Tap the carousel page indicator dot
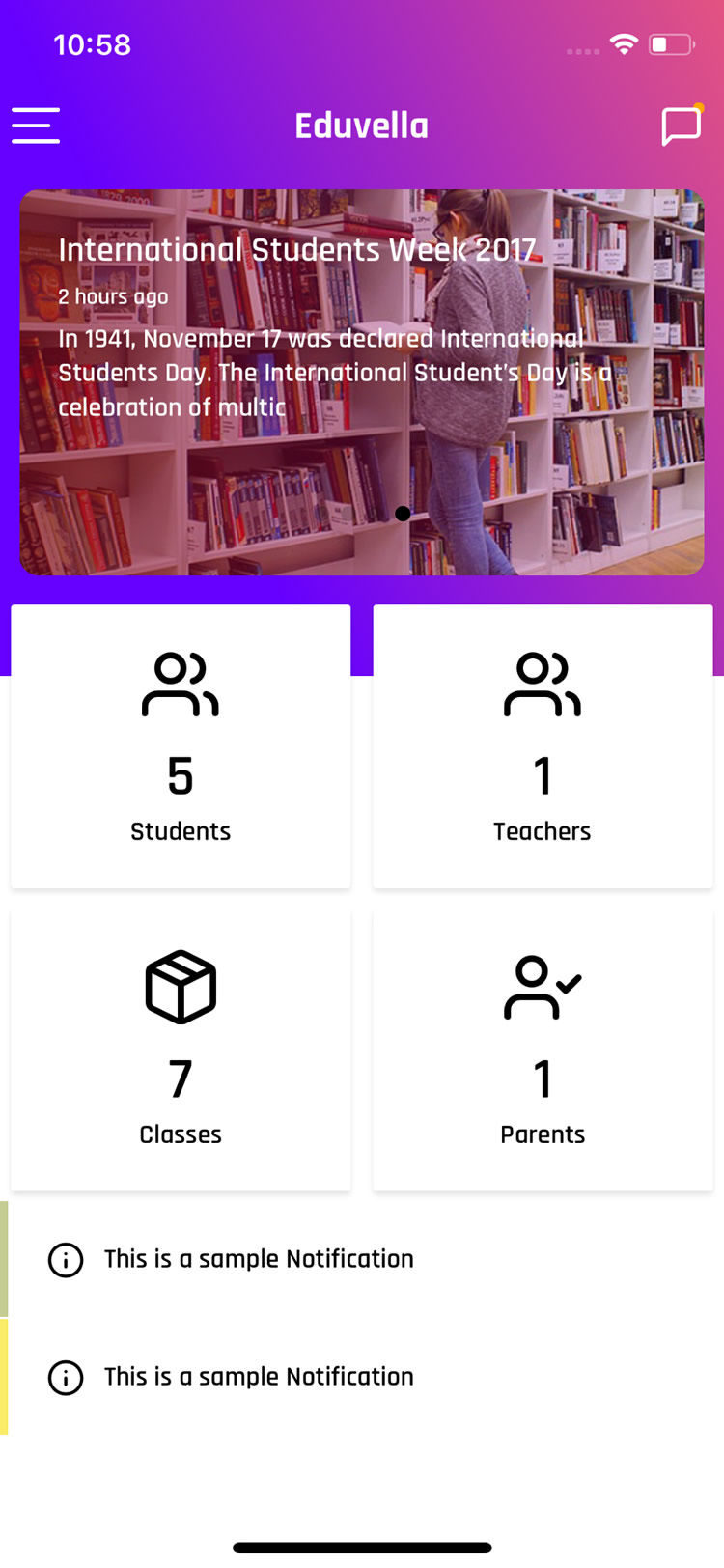 pyautogui.click(x=403, y=514)
